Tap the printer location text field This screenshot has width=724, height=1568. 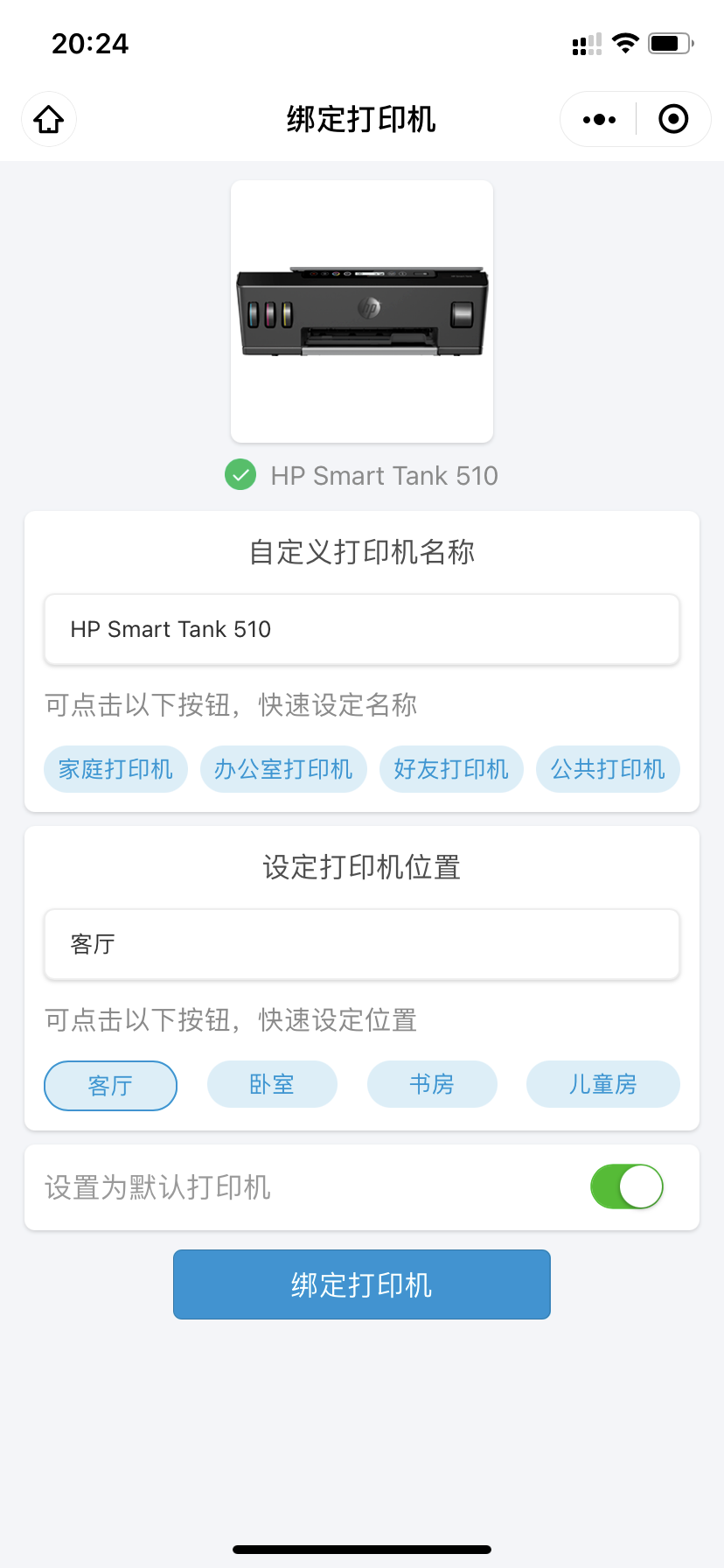pyautogui.click(x=362, y=944)
